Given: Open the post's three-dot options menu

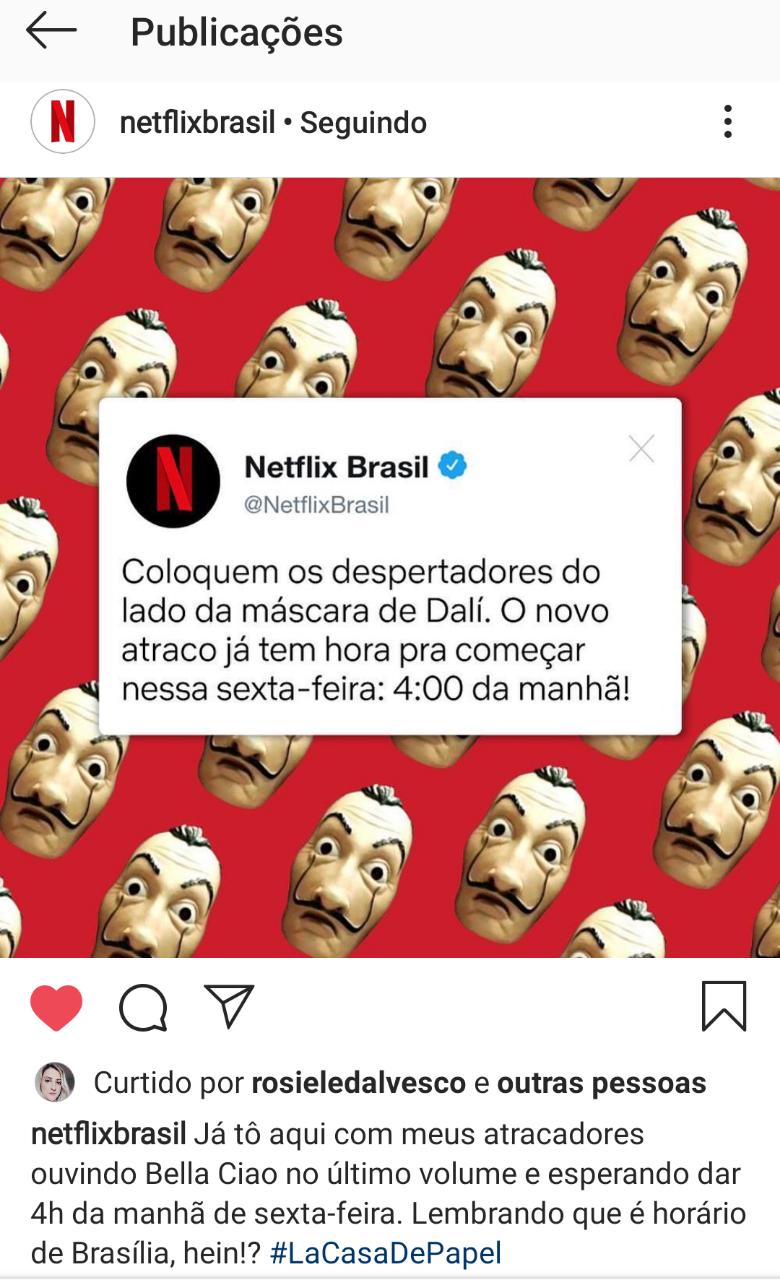Looking at the screenshot, I should 727,122.
